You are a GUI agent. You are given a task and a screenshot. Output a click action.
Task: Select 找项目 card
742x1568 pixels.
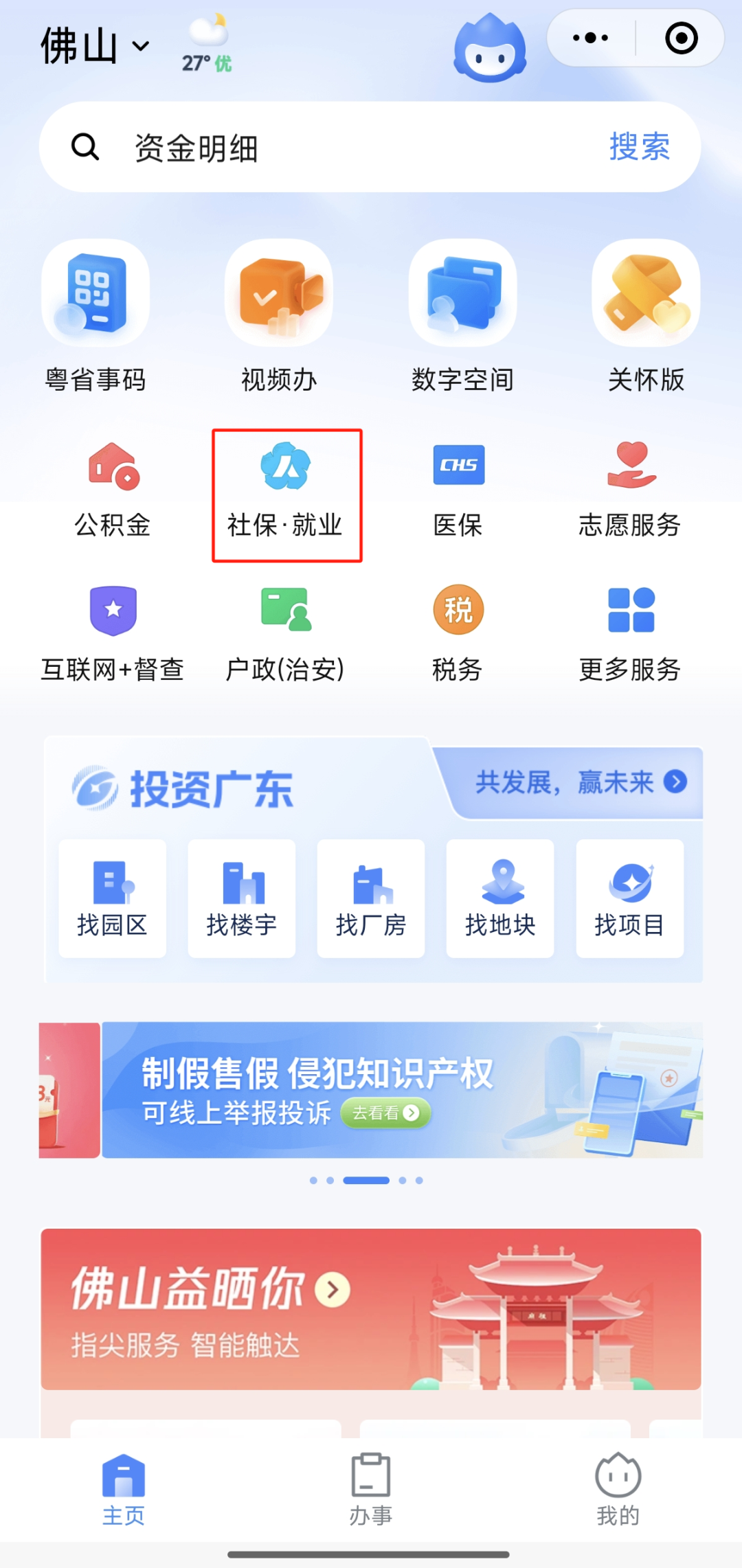(630, 898)
